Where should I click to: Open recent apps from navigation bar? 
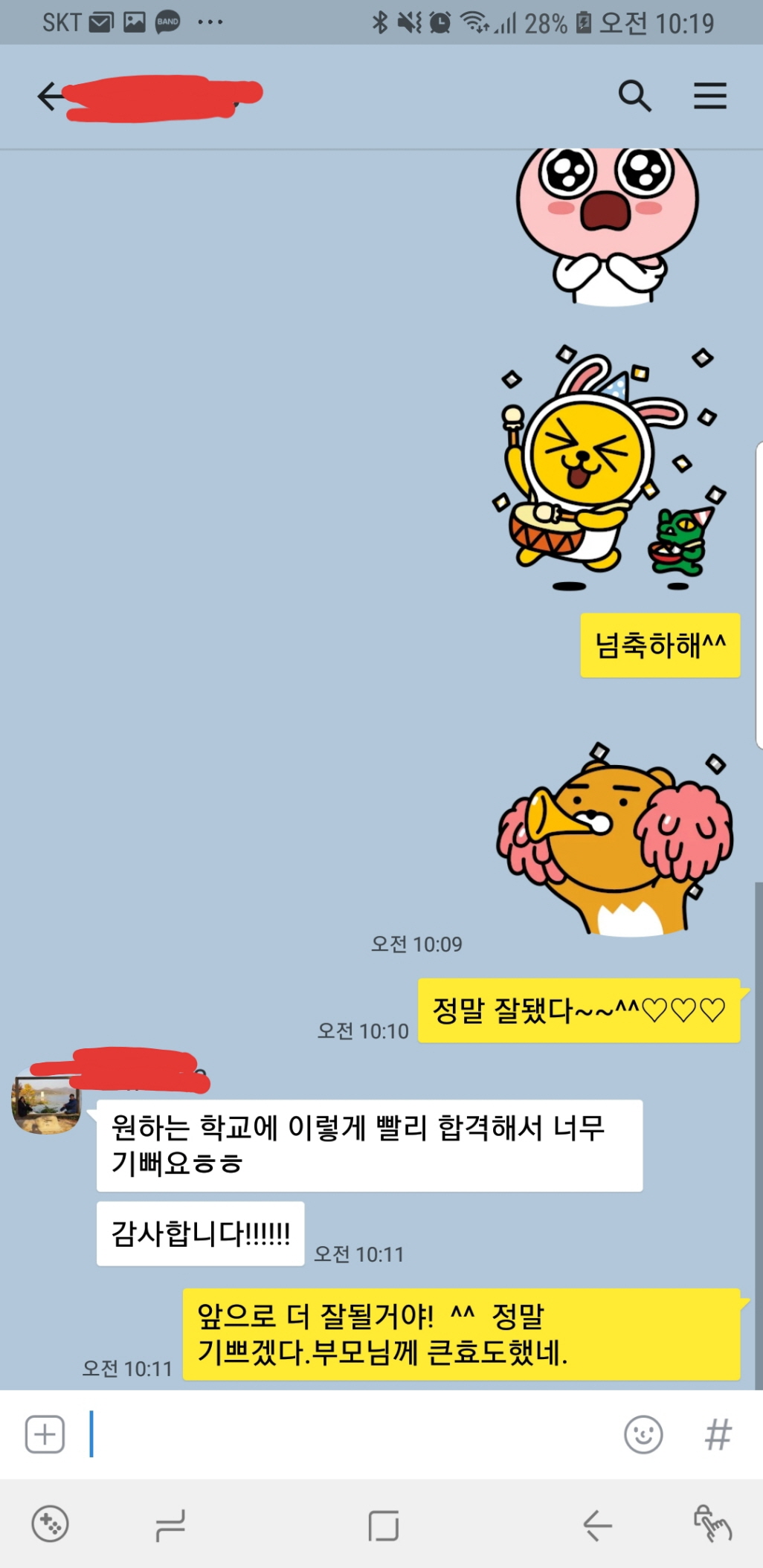click(170, 1526)
